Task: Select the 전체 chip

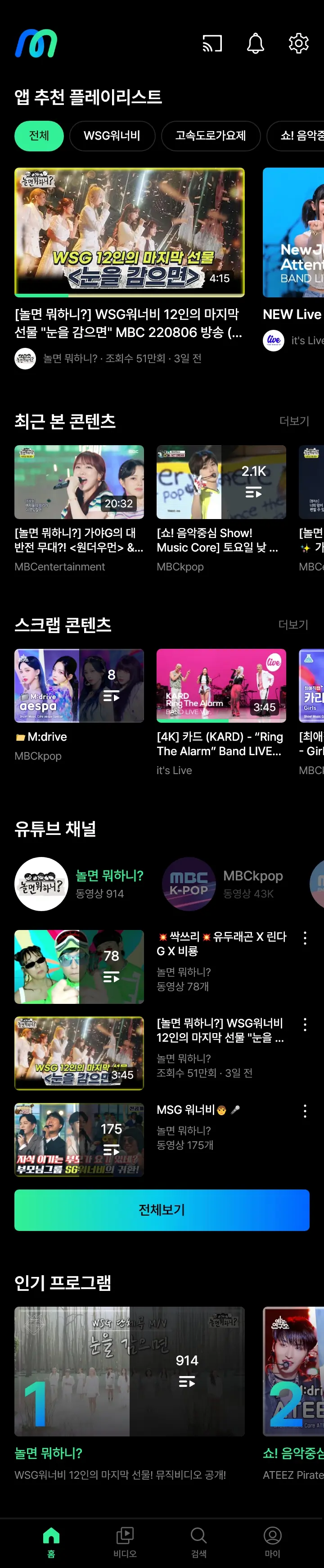Action: (39, 136)
